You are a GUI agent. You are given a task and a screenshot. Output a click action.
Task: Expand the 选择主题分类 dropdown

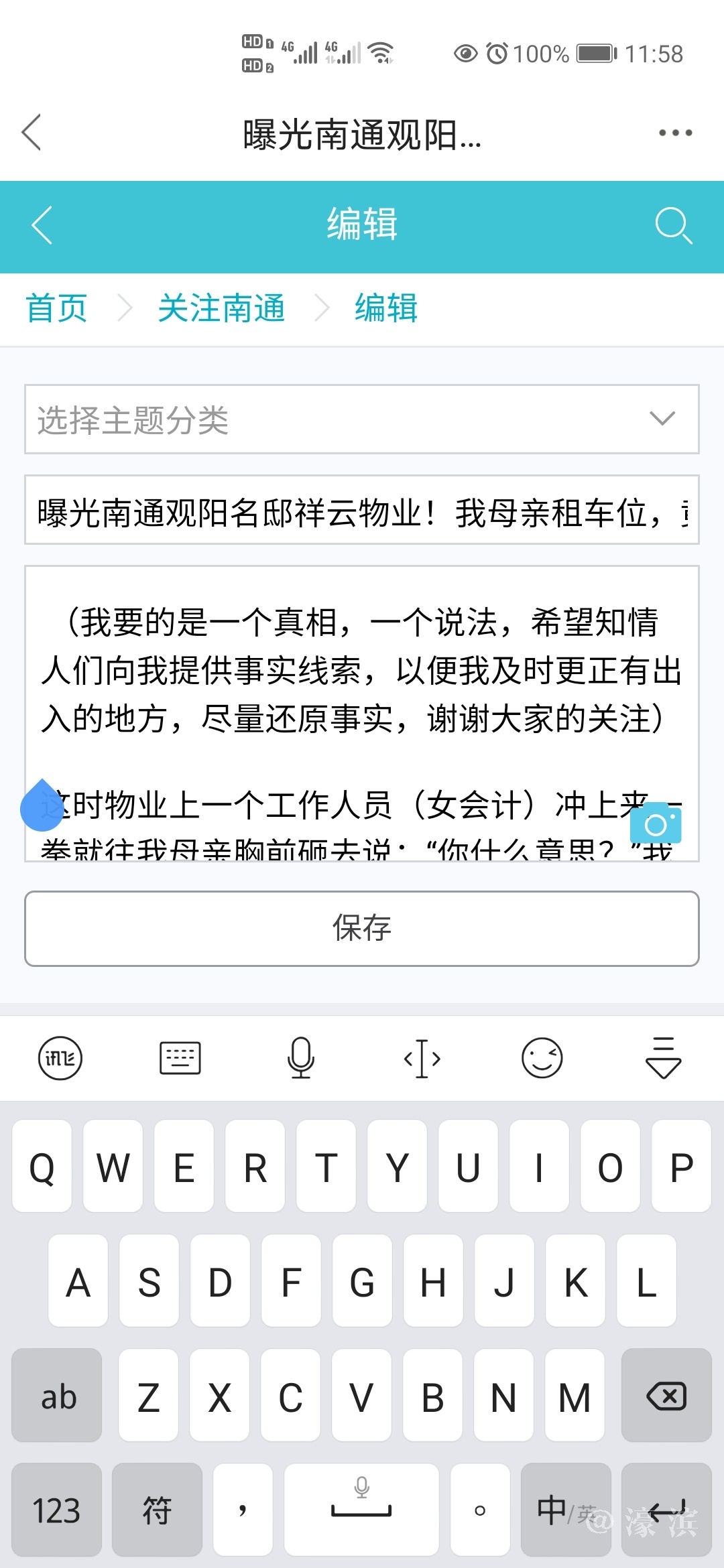362,419
